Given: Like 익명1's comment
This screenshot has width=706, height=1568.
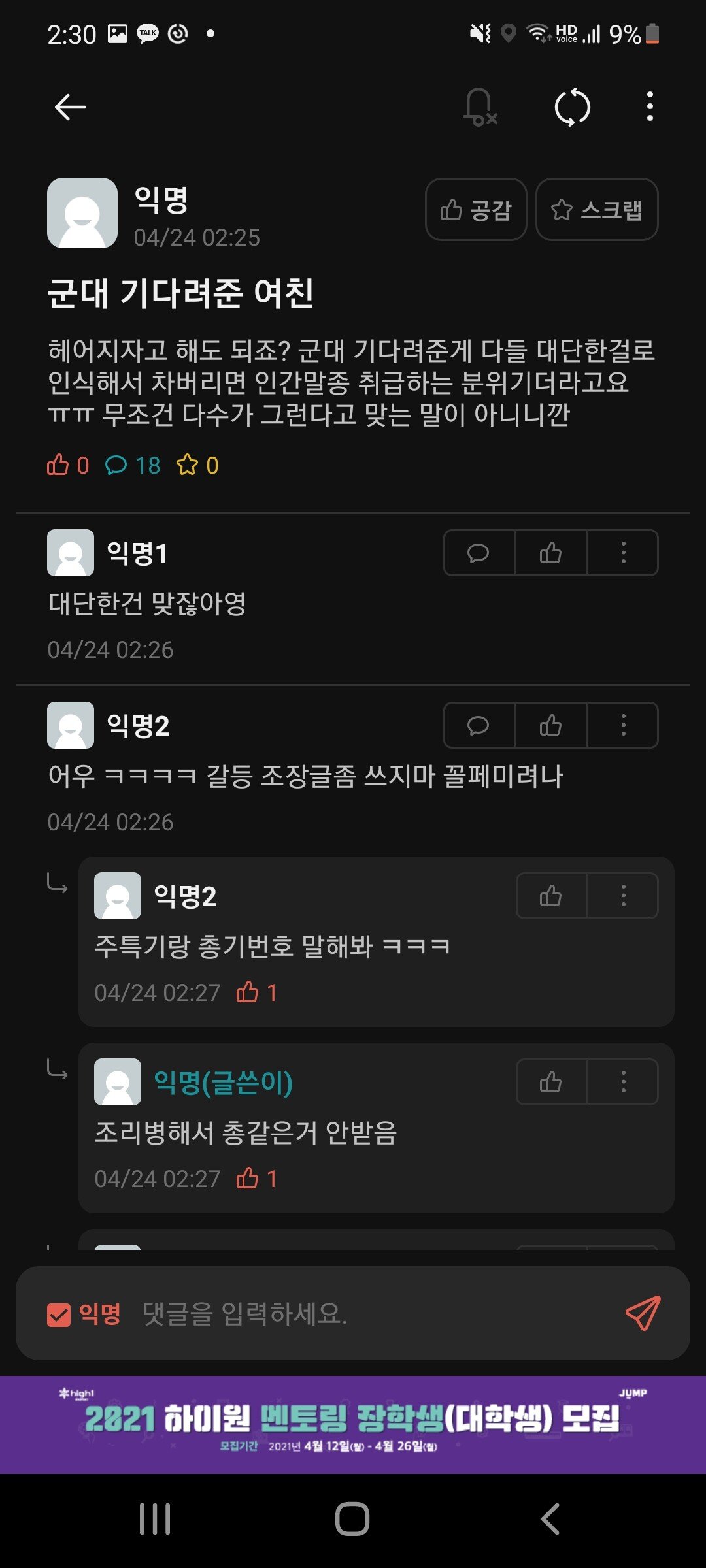Looking at the screenshot, I should (550, 553).
